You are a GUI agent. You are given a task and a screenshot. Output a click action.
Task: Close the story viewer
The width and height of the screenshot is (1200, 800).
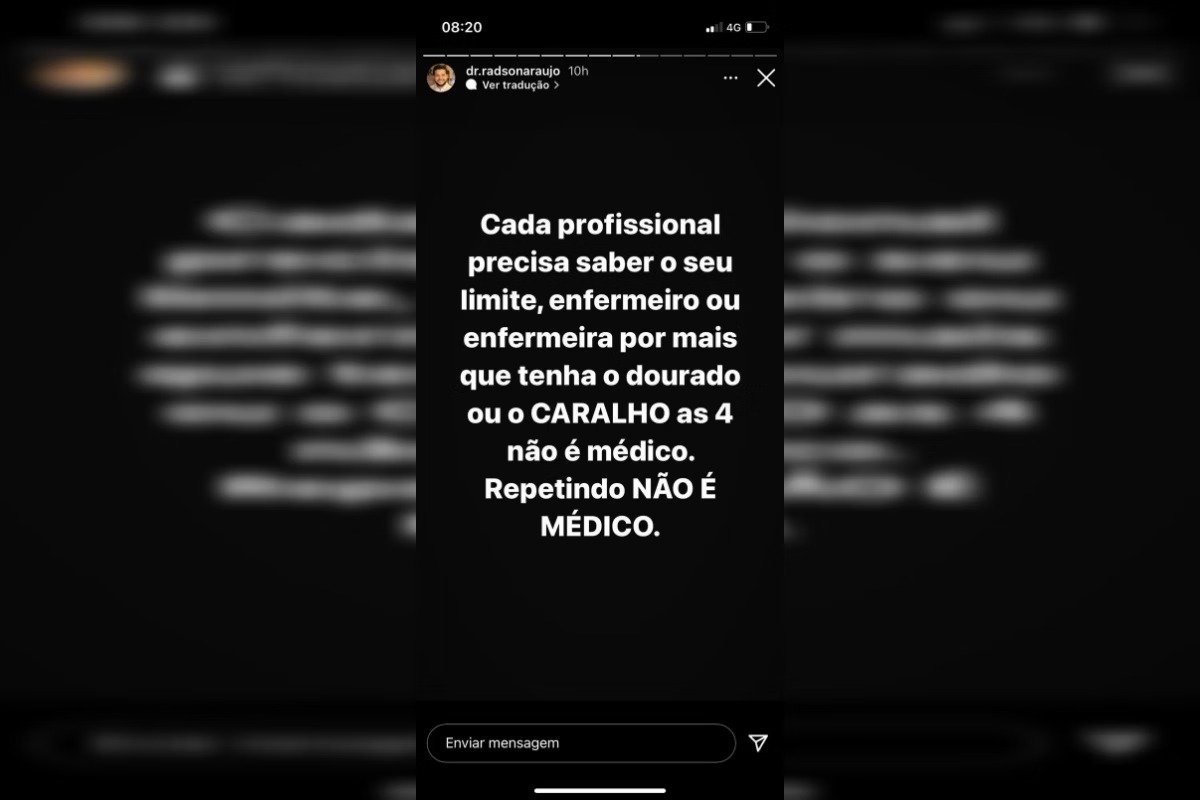pos(766,78)
